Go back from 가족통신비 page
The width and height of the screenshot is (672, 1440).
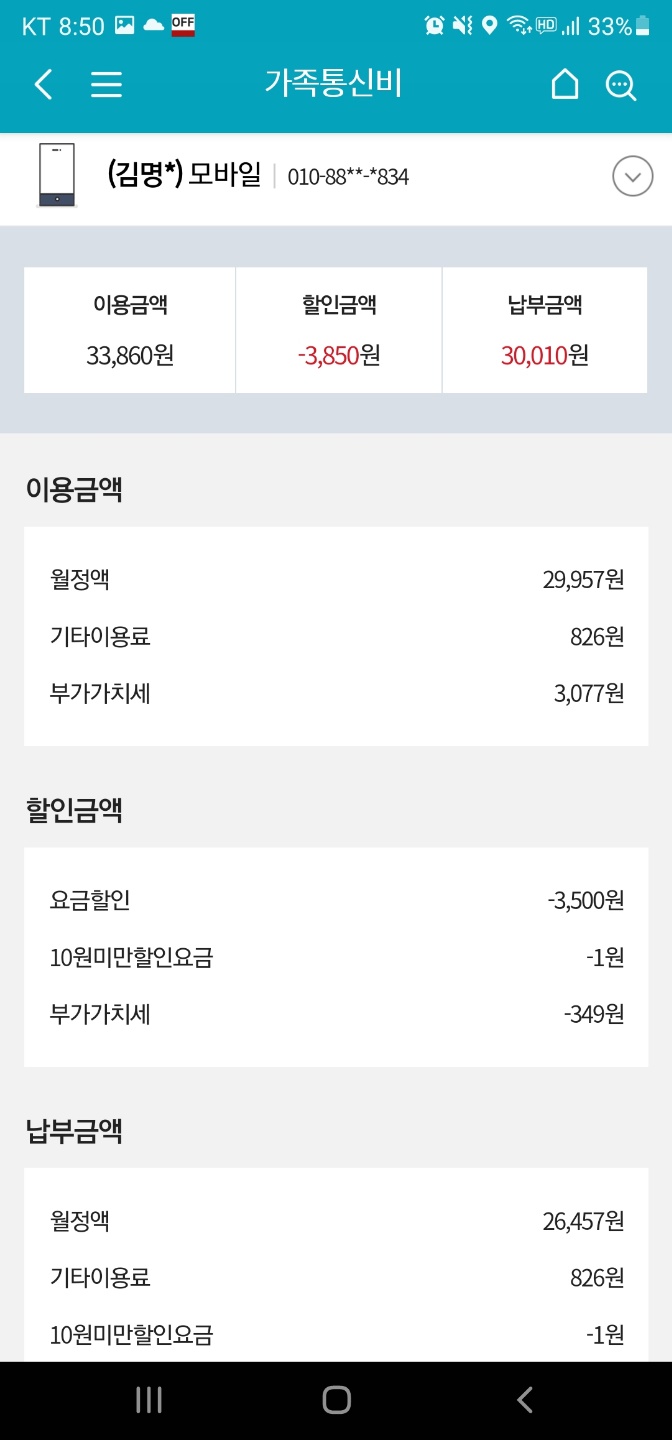43,85
